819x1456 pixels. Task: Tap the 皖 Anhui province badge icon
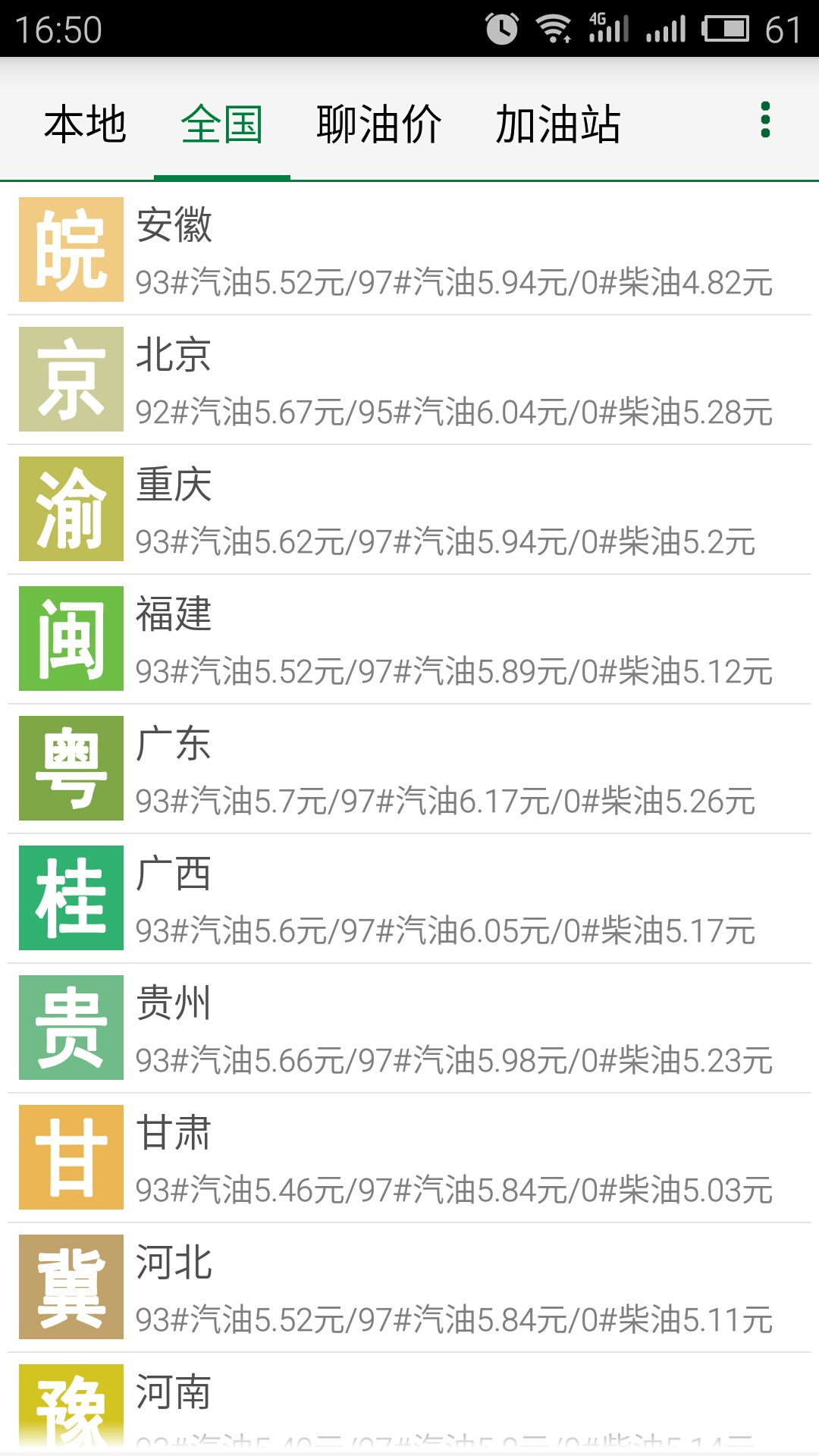point(70,249)
